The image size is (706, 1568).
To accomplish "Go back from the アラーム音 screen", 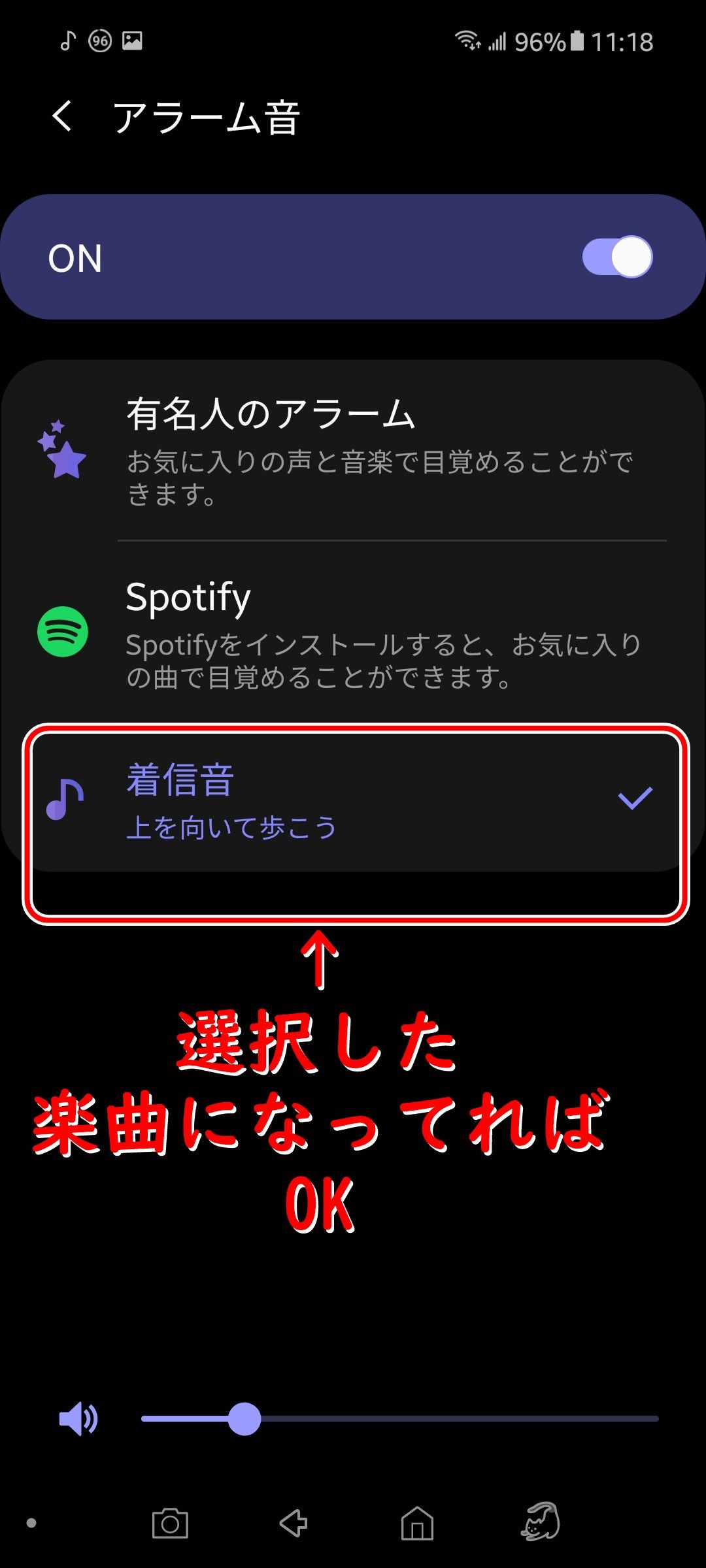I will pyautogui.click(x=62, y=117).
